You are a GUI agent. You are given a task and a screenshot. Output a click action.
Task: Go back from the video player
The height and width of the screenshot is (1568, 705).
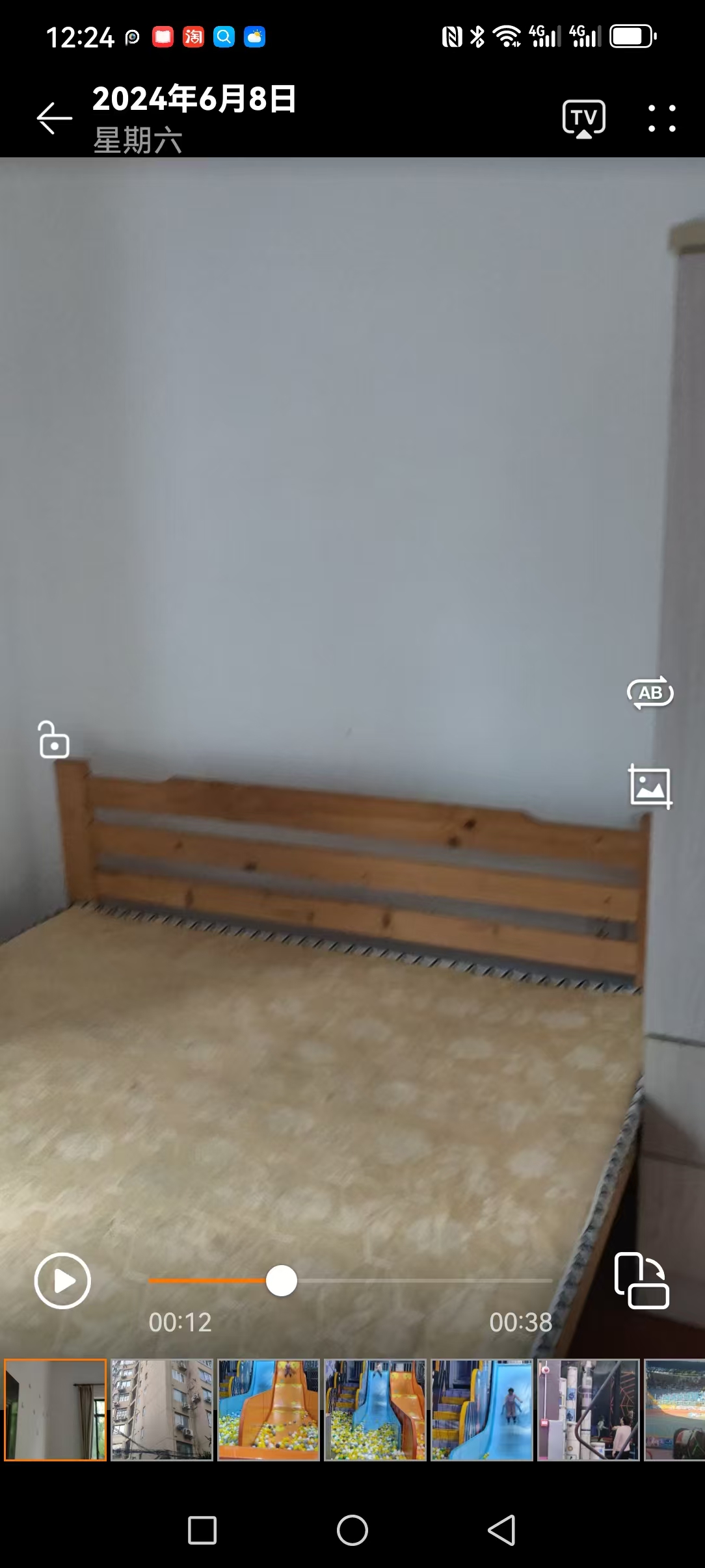54,118
